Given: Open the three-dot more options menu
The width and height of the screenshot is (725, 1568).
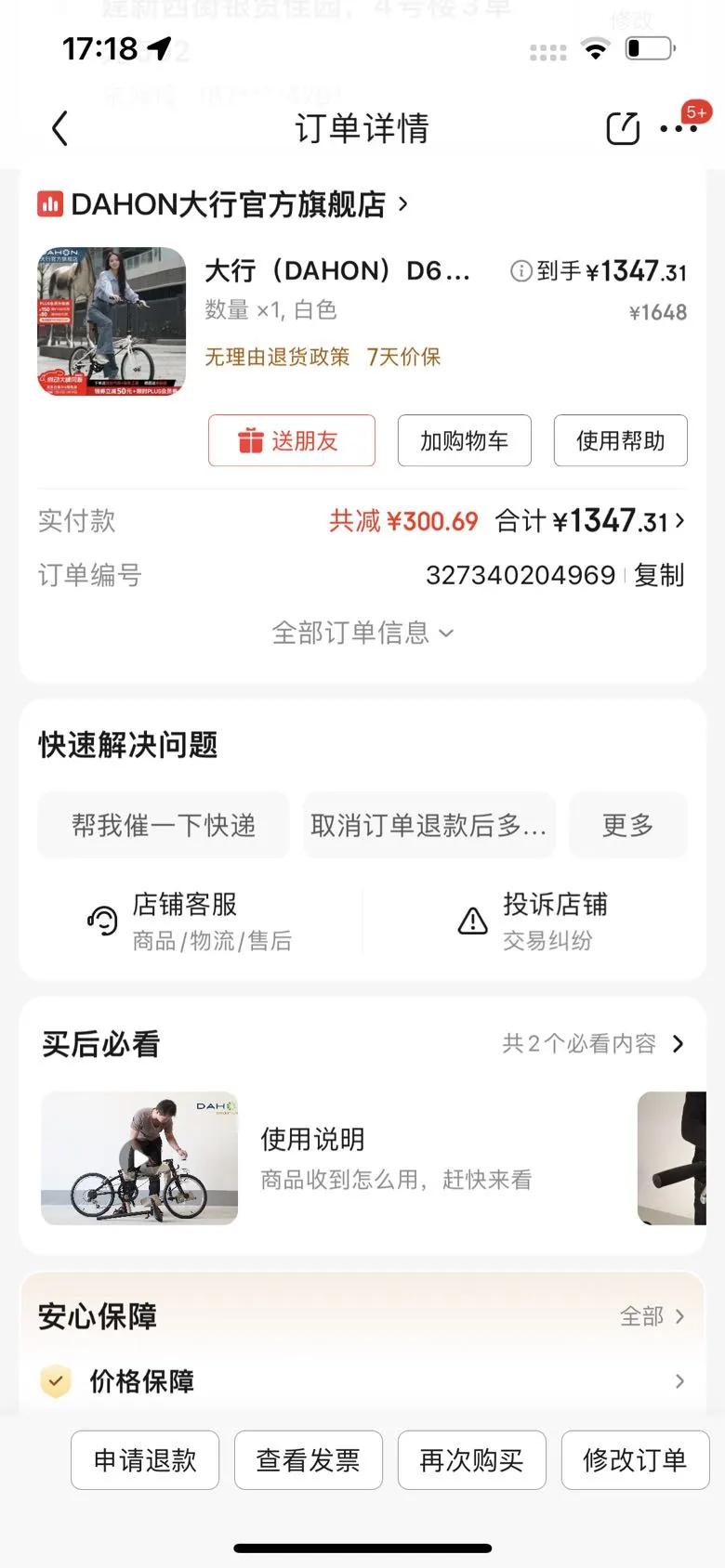Looking at the screenshot, I should coord(679,128).
